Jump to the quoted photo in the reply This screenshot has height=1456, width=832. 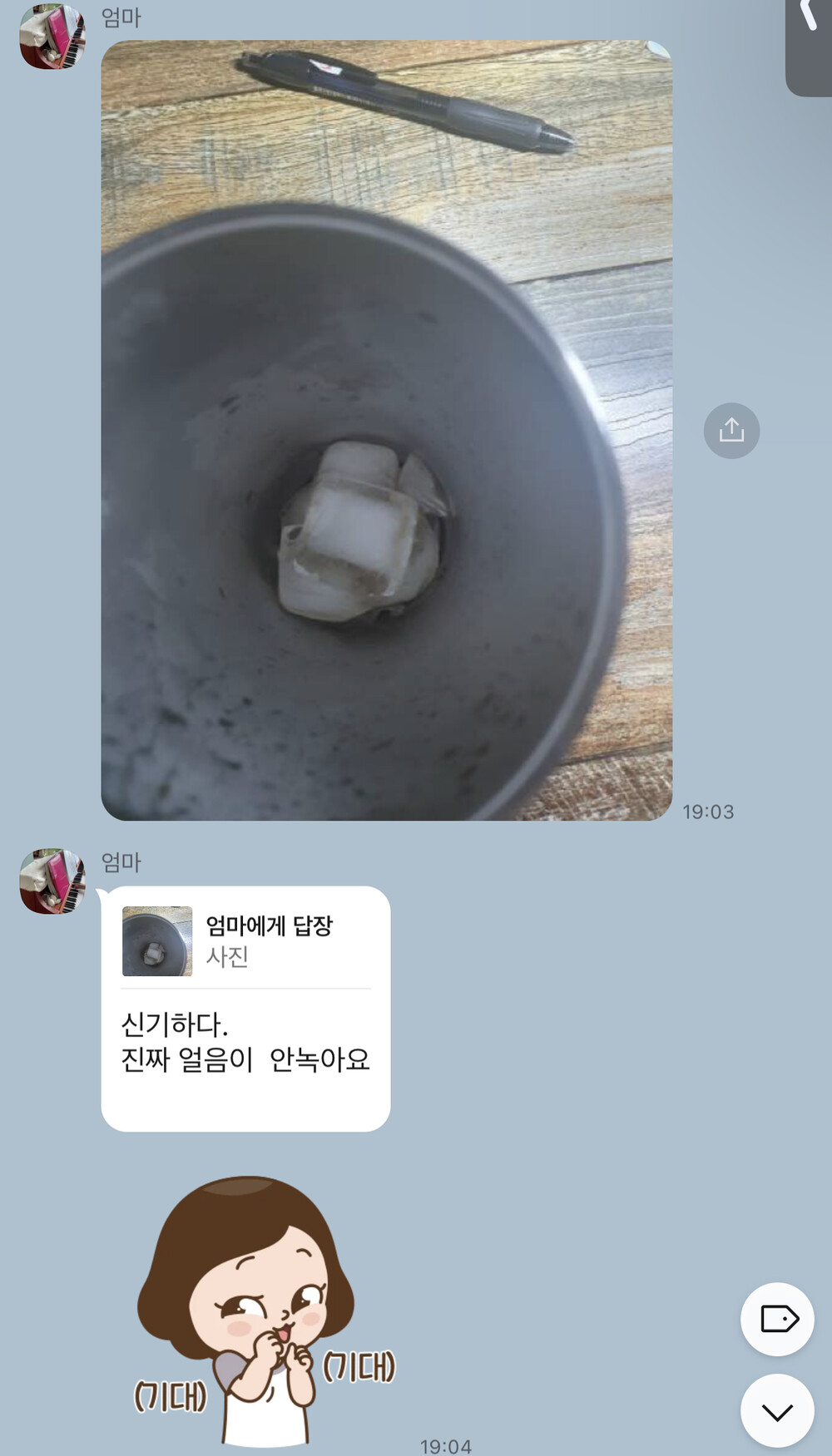[x=157, y=941]
